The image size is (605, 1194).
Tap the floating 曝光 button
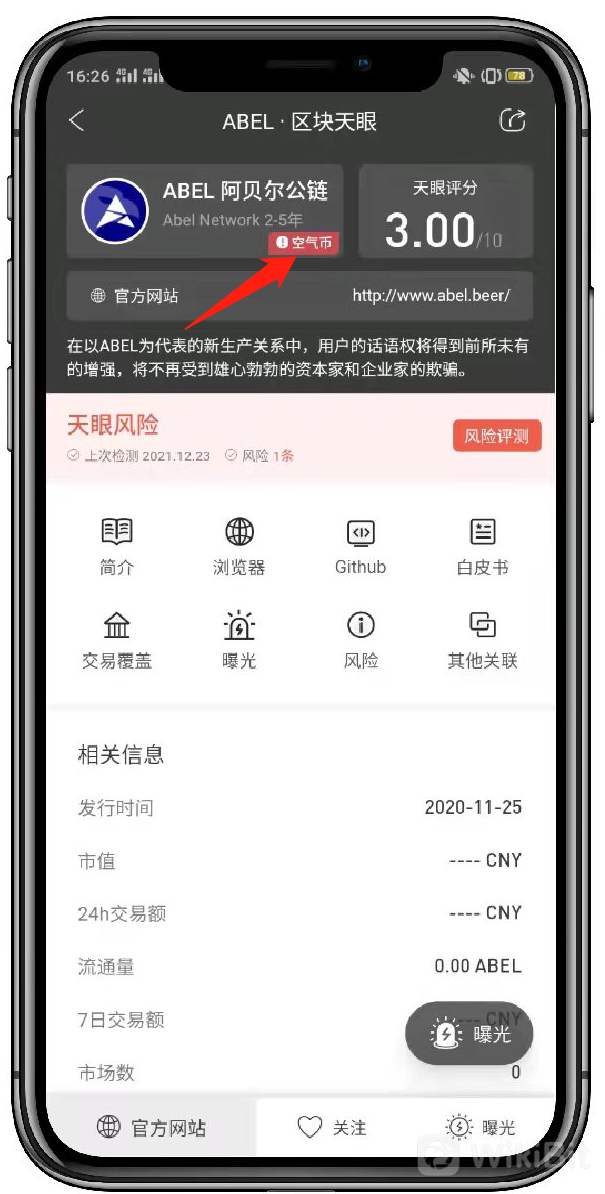(x=469, y=1034)
